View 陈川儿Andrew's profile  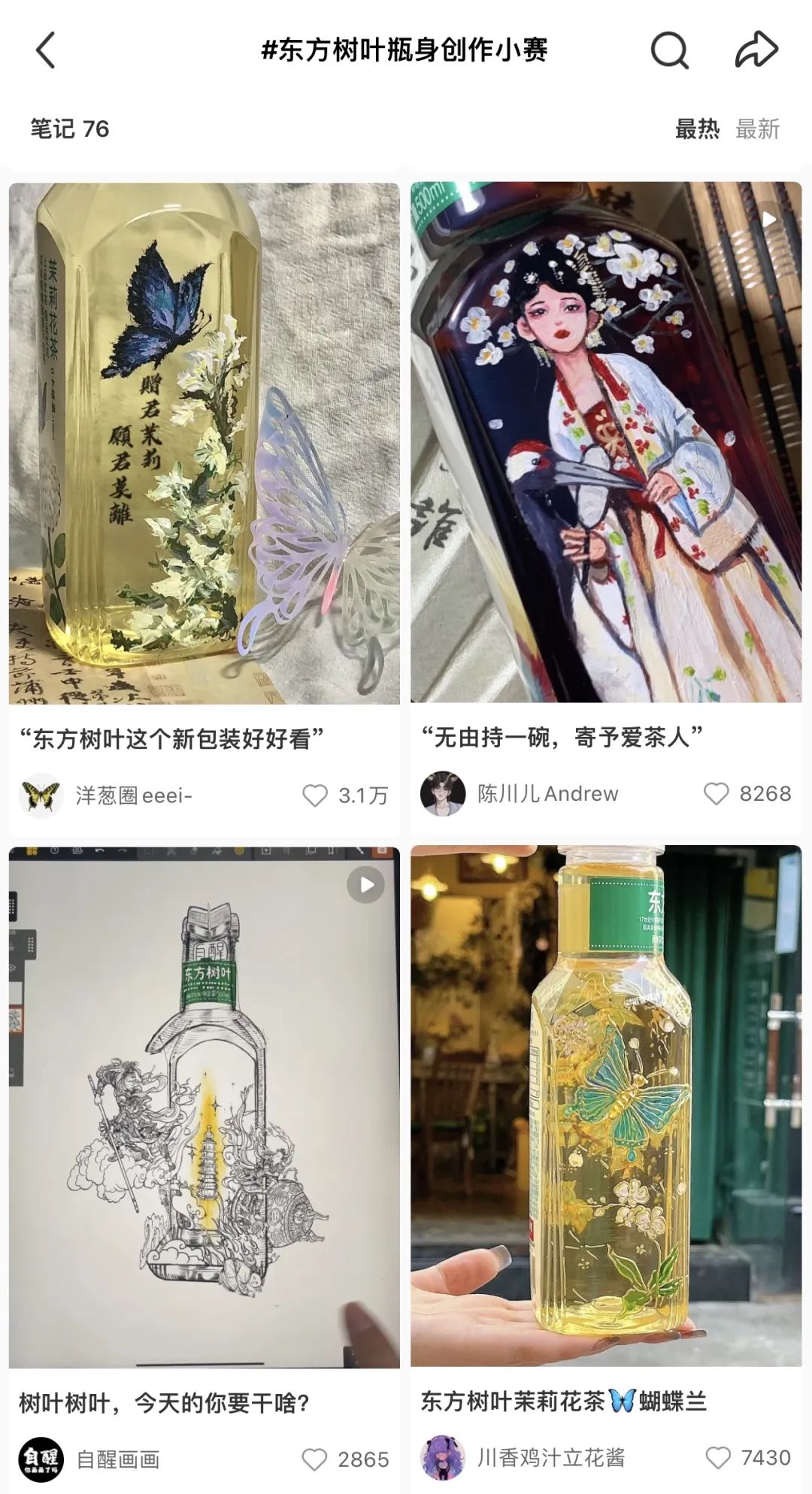pos(443,794)
